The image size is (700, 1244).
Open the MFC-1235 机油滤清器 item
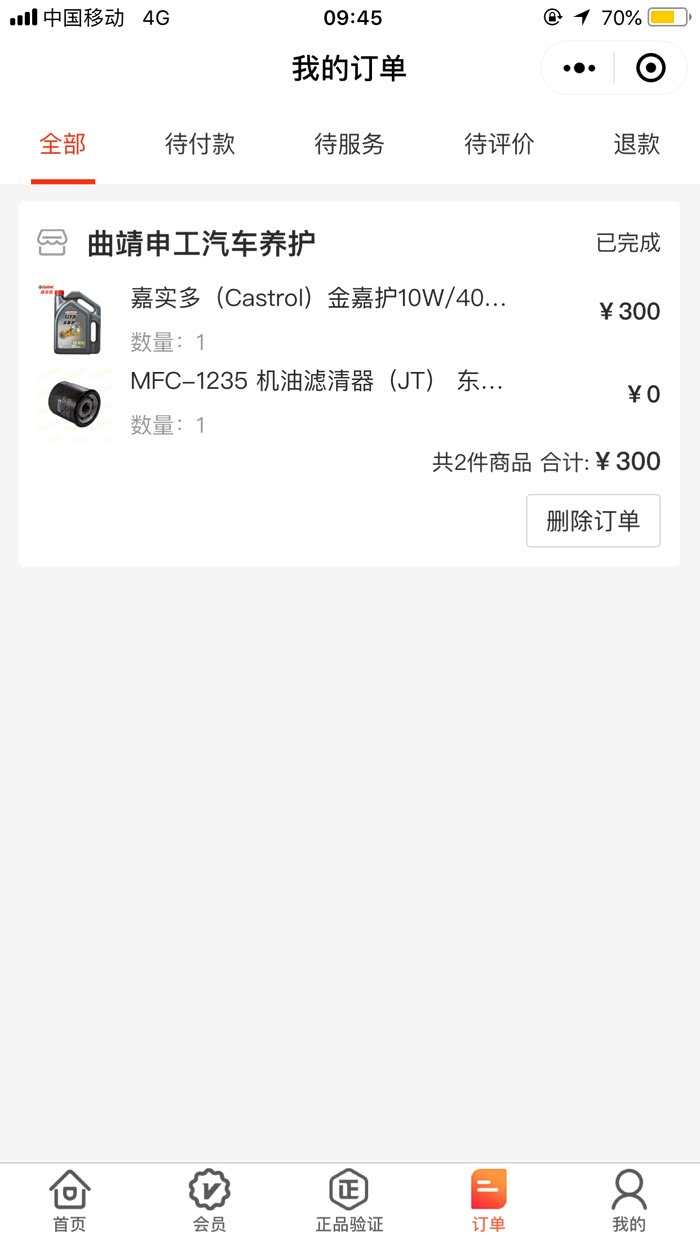[316, 381]
